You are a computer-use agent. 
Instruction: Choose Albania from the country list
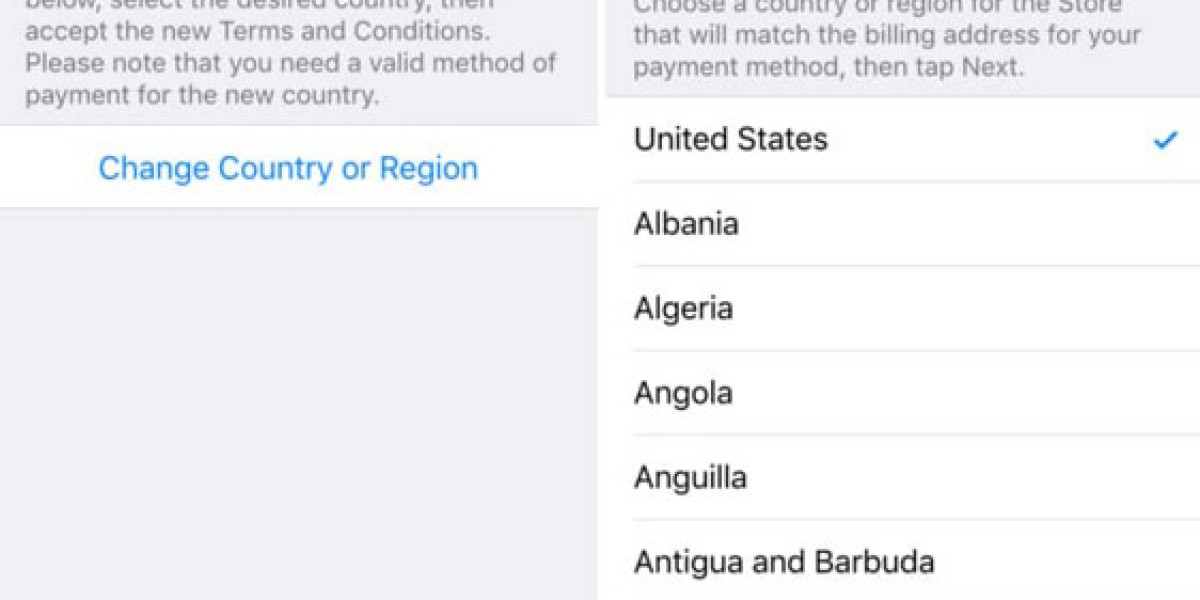pos(686,224)
